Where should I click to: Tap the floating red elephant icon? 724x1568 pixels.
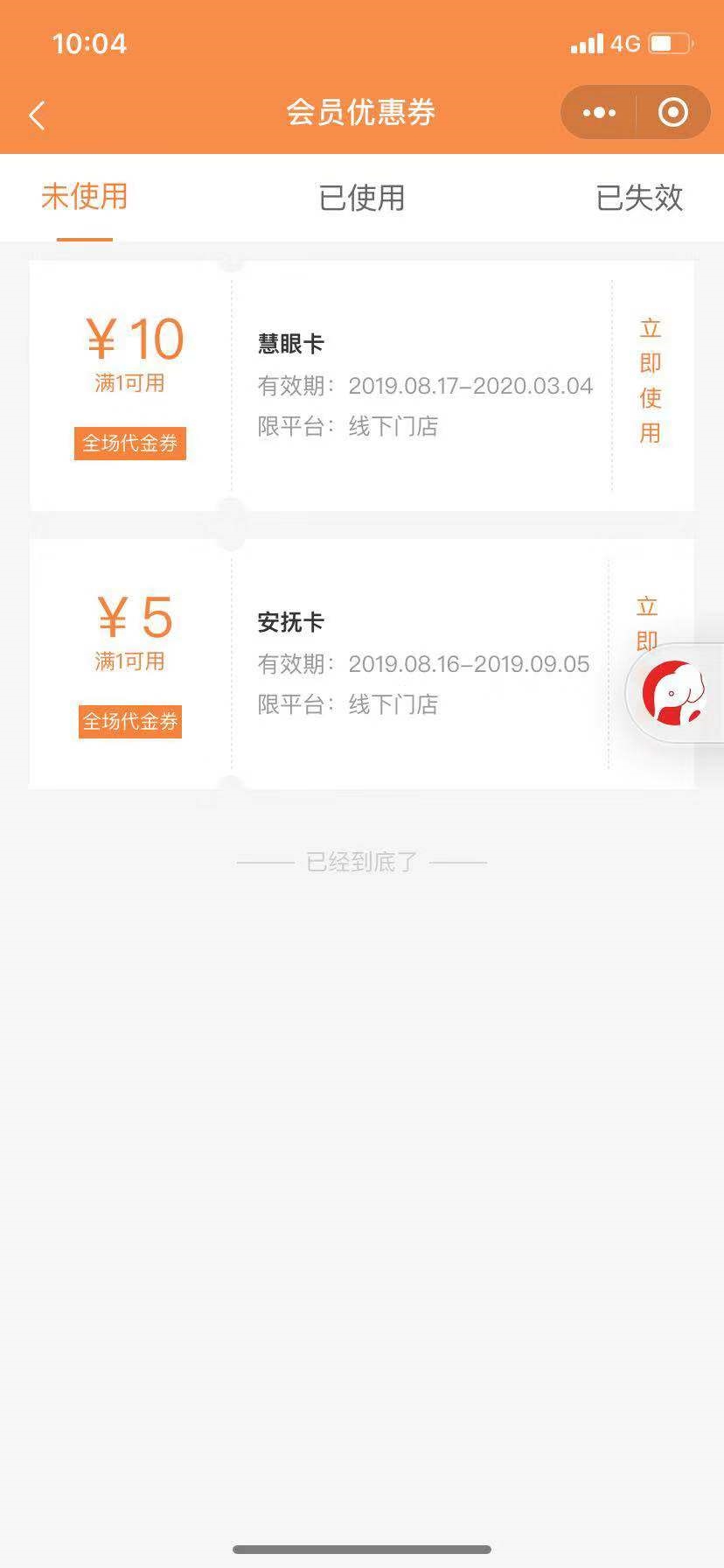(x=673, y=693)
